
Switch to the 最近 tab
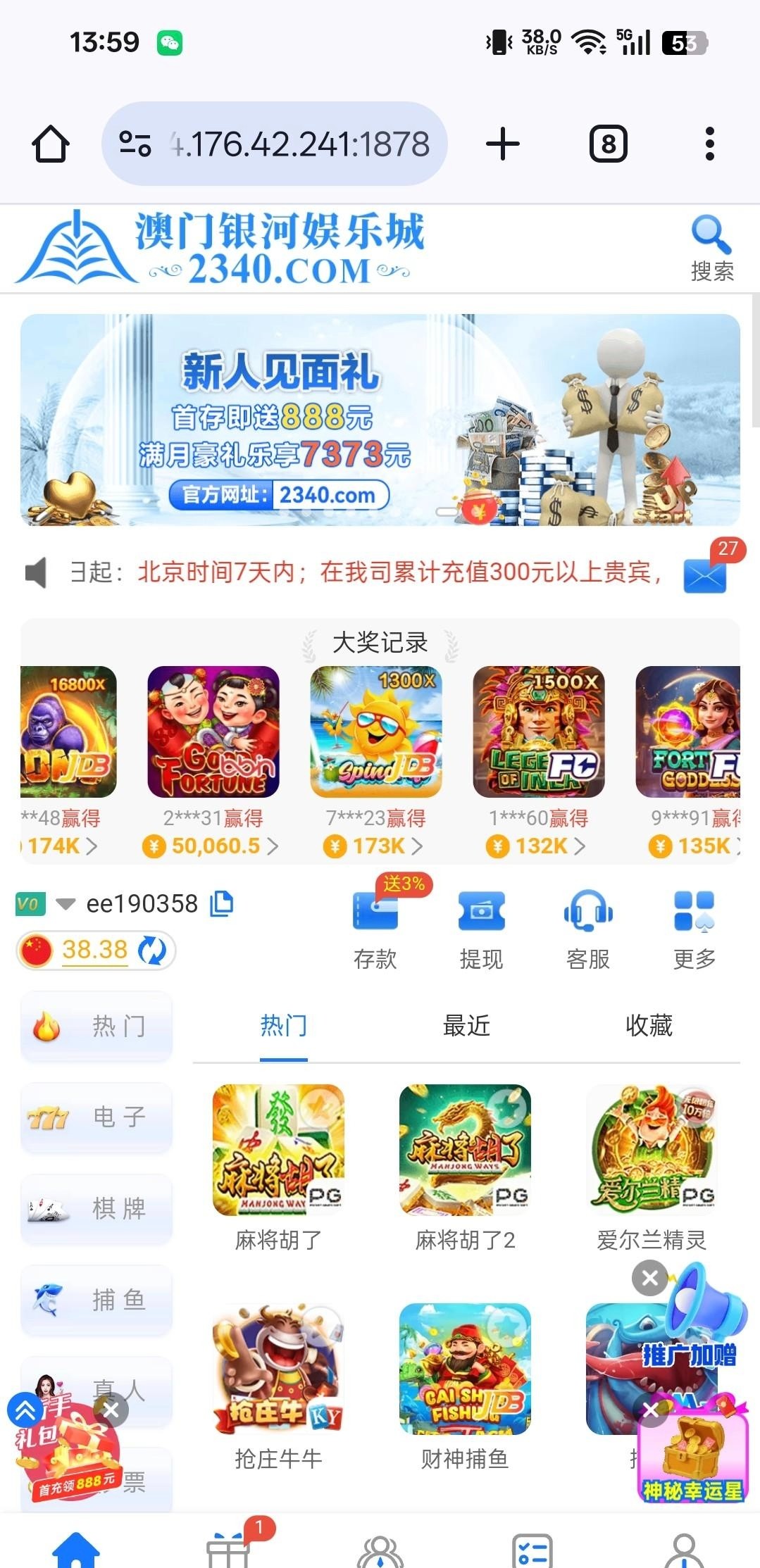(466, 1026)
